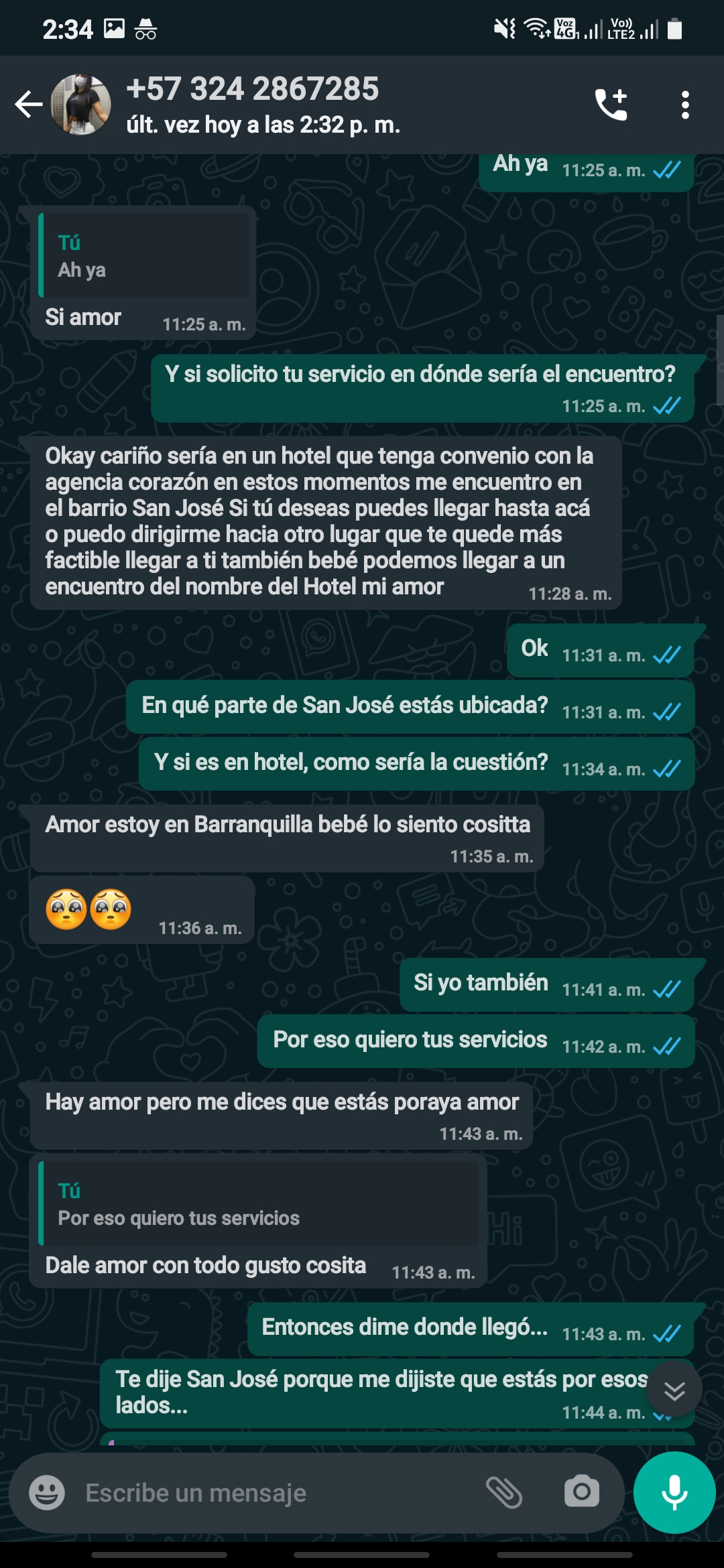Open the emoji picker
Image resolution: width=724 pixels, height=1568 pixels.
tap(47, 1493)
